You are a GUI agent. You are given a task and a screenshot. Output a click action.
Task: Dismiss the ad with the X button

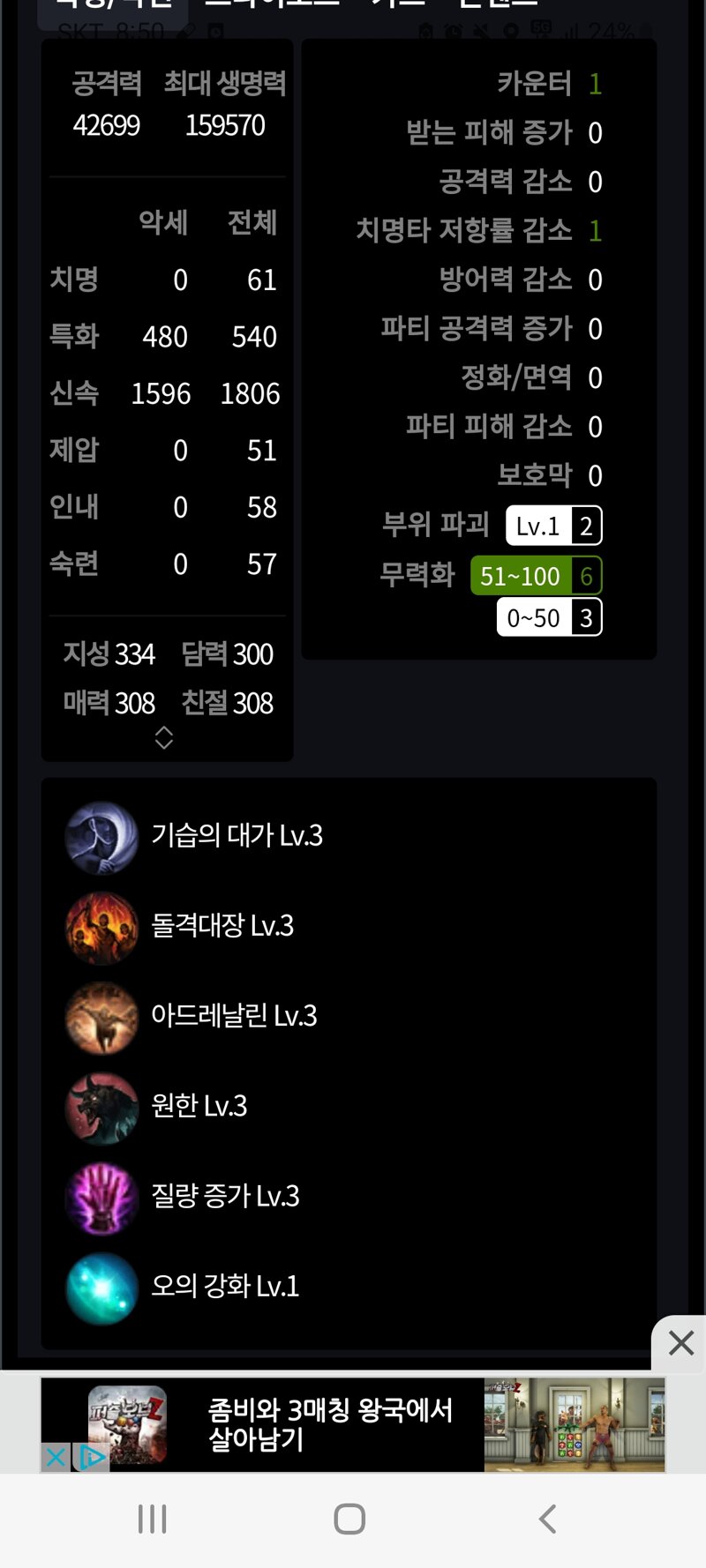point(680,1343)
